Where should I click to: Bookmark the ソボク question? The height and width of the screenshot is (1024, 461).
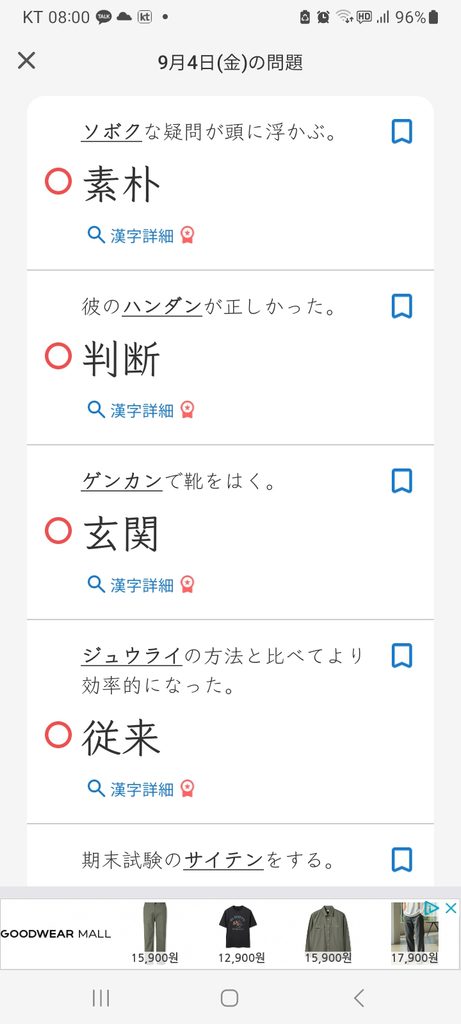click(402, 131)
